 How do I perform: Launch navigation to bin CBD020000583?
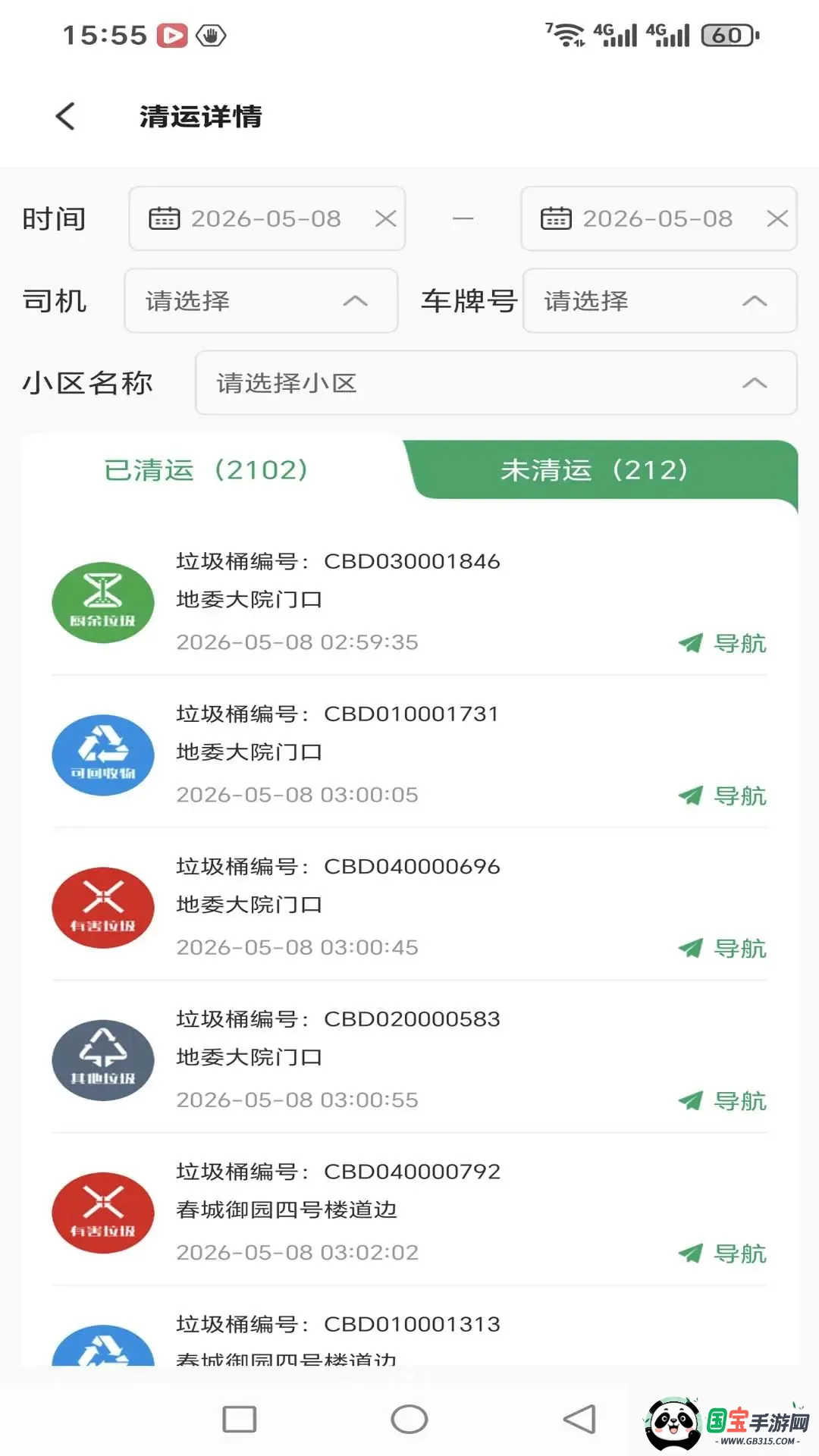pos(722,1100)
